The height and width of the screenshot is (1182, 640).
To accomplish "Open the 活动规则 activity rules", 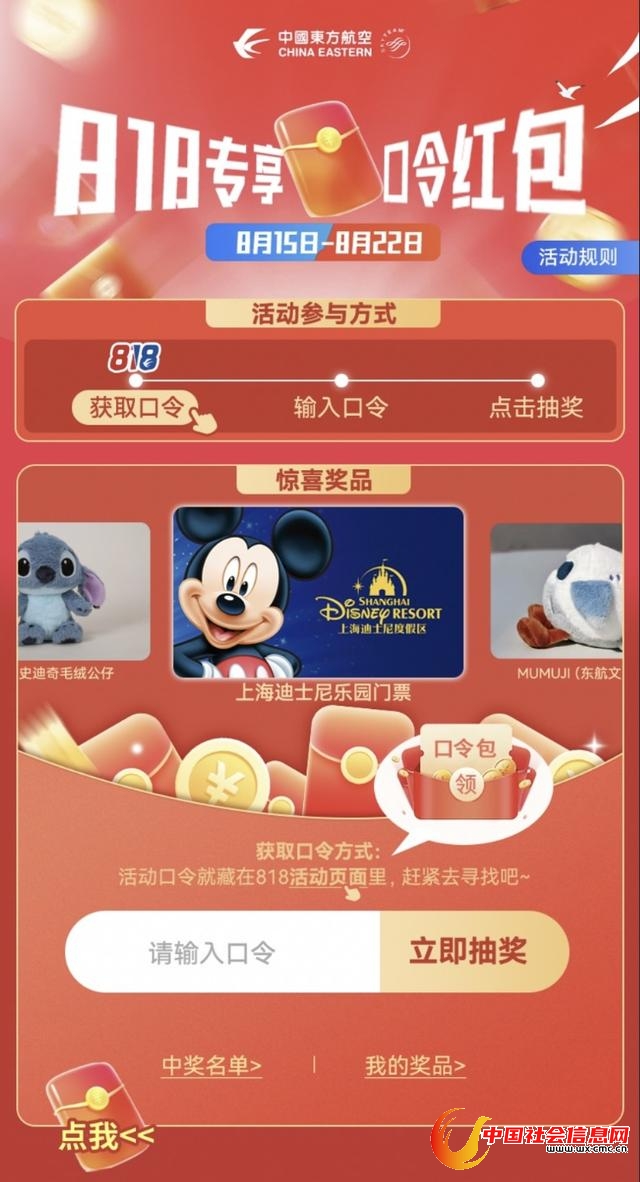I will tap(578, 257).
